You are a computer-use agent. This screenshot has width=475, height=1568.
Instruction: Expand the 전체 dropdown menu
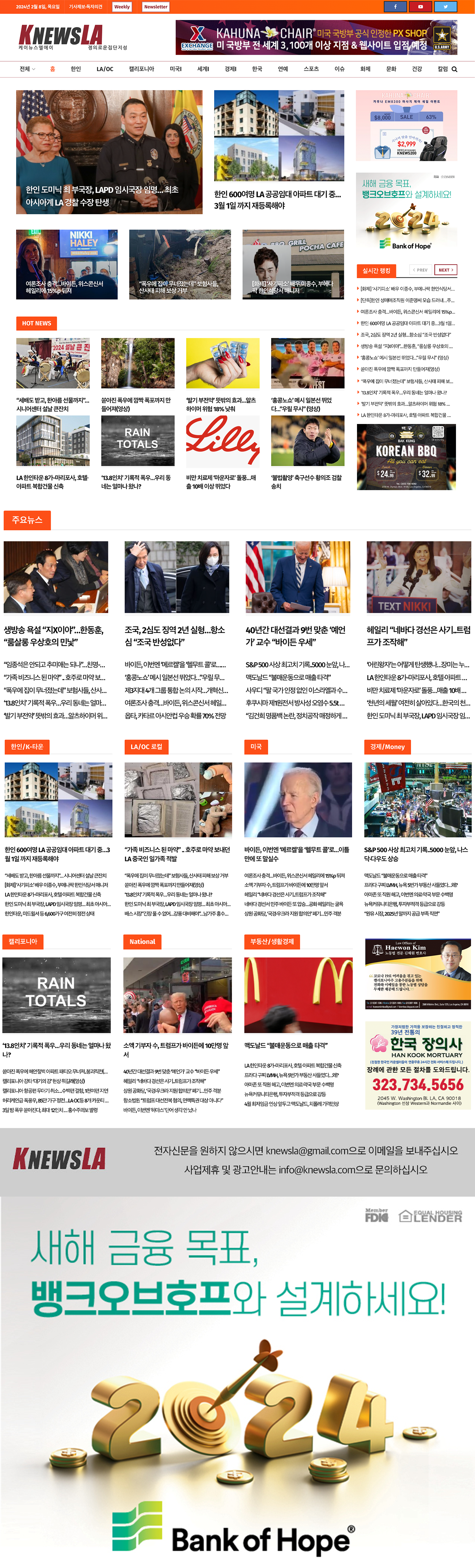27,69
